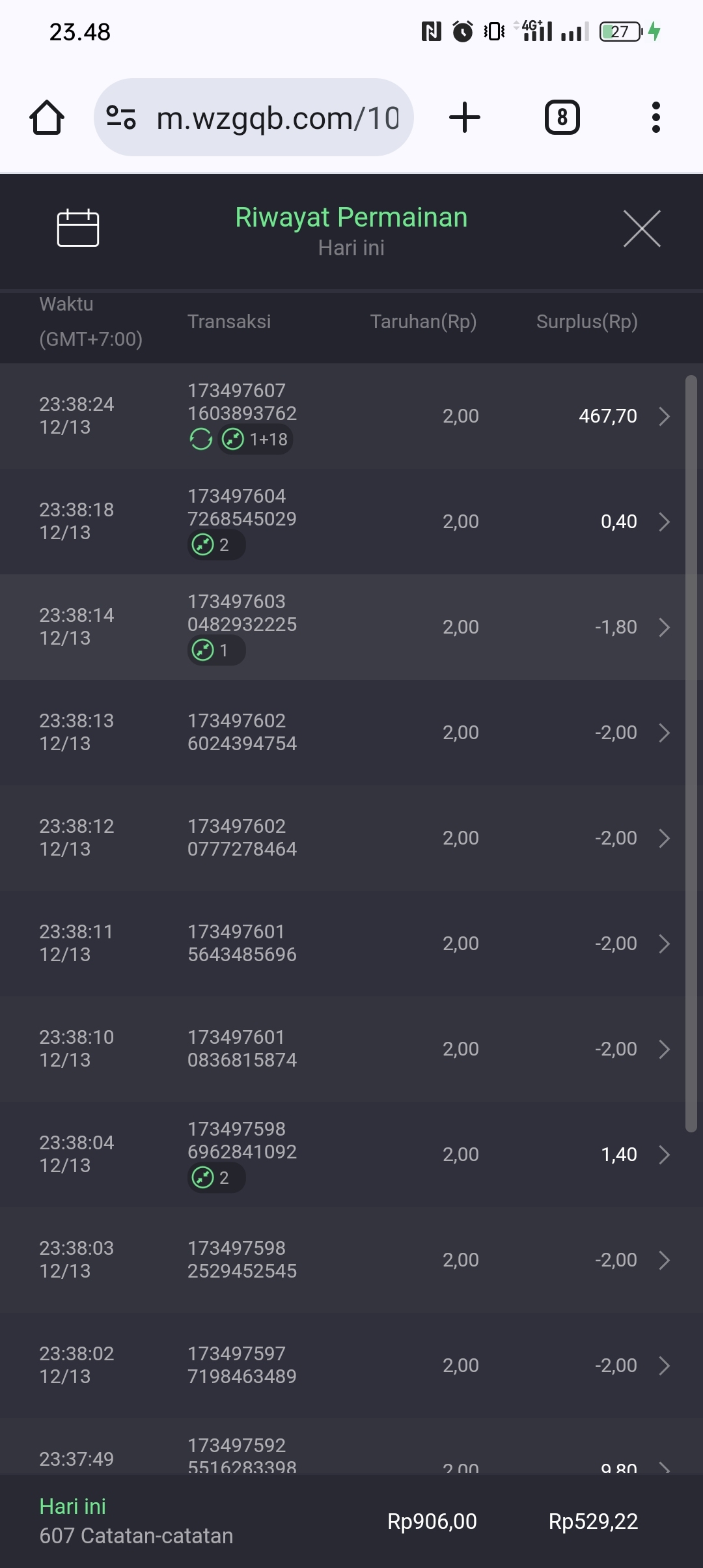The height and width of the screenshot is (1568, 703).
Task: Open the 23:38:02 game record
Action: pyautogui.click(x=351, y=1365)
